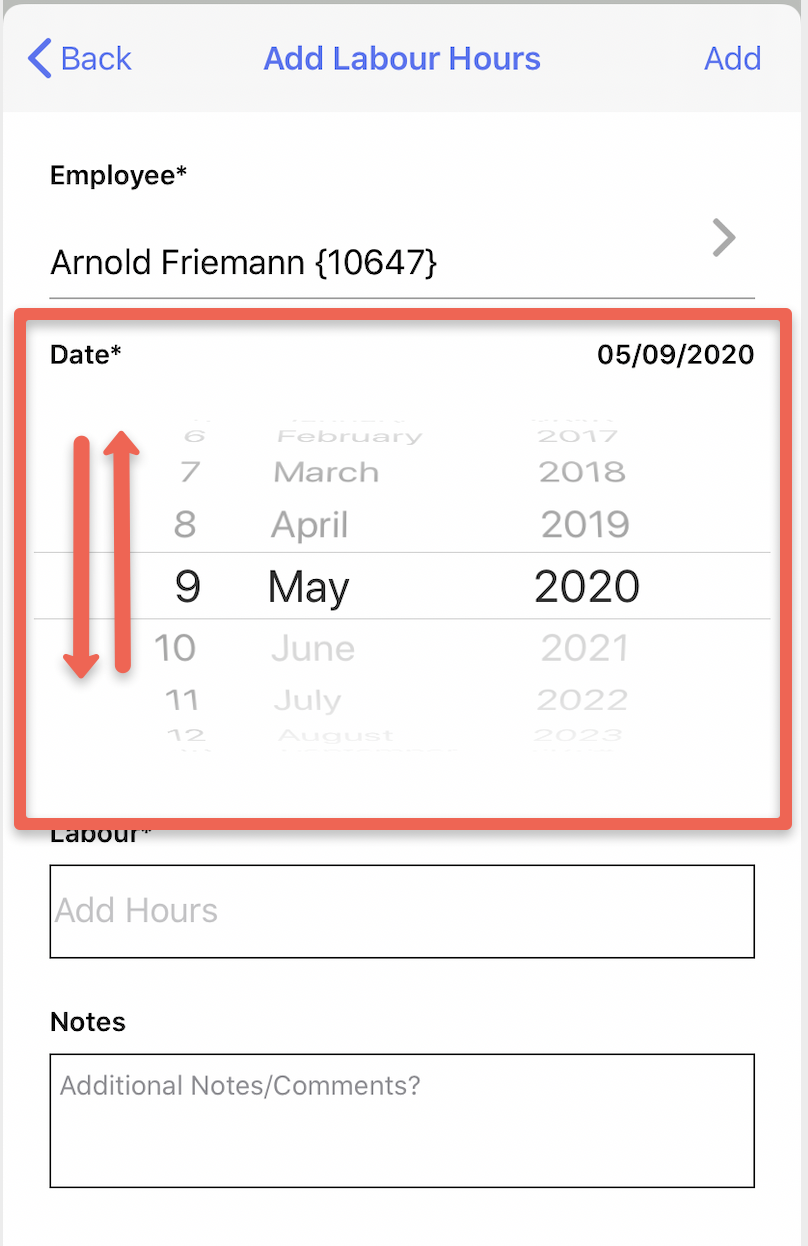Screen dimensions: 808x1246
Task: Choose April in the month wheel
Action: click(310, 524)
